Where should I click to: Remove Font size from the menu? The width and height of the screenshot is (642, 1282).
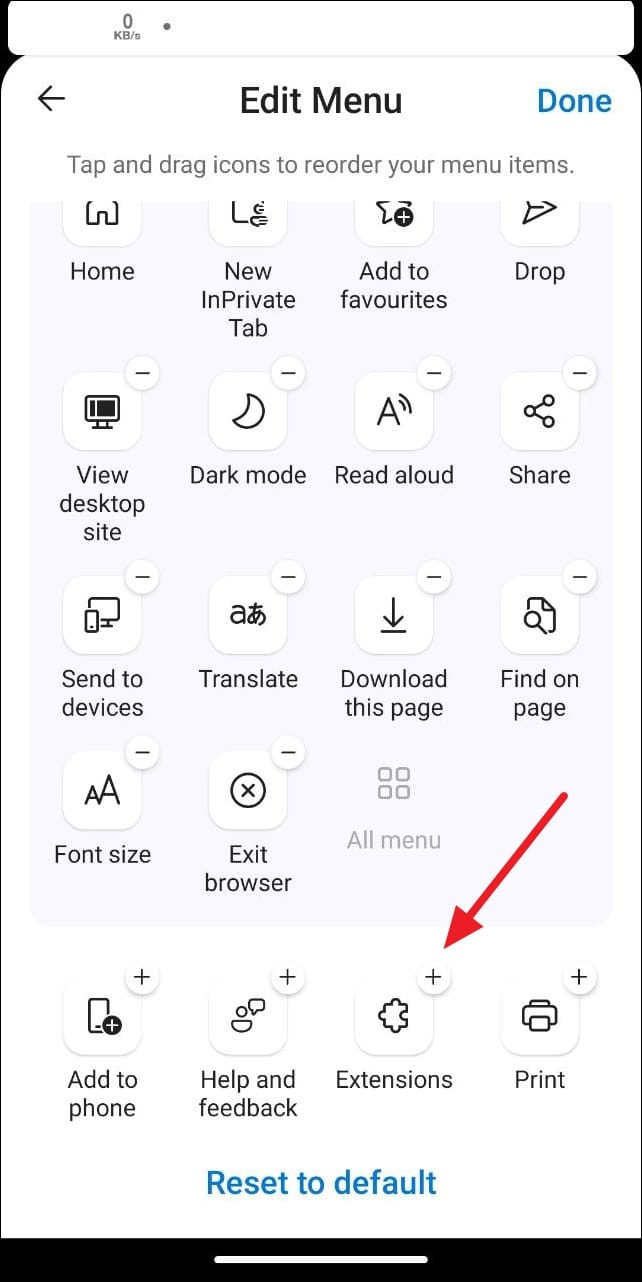coord(142,752)
